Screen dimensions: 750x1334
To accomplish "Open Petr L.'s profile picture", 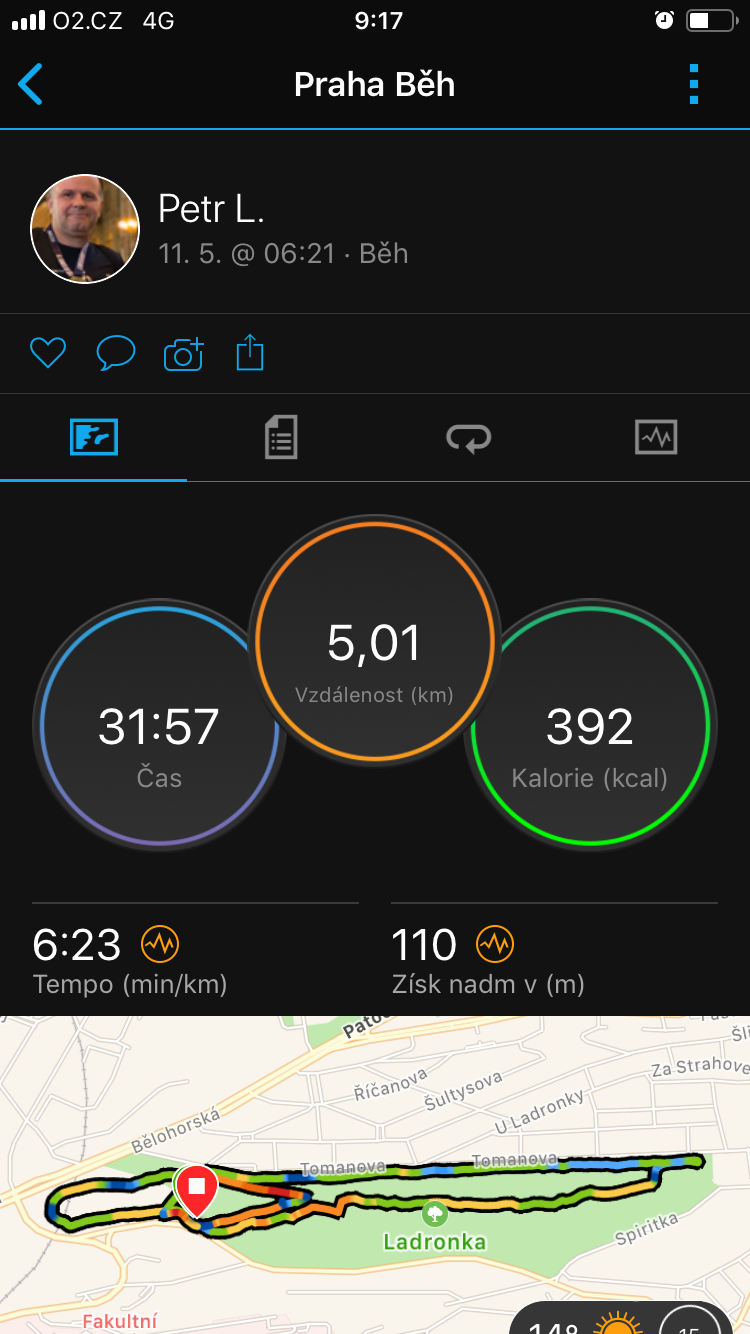I will coord(85,229).
